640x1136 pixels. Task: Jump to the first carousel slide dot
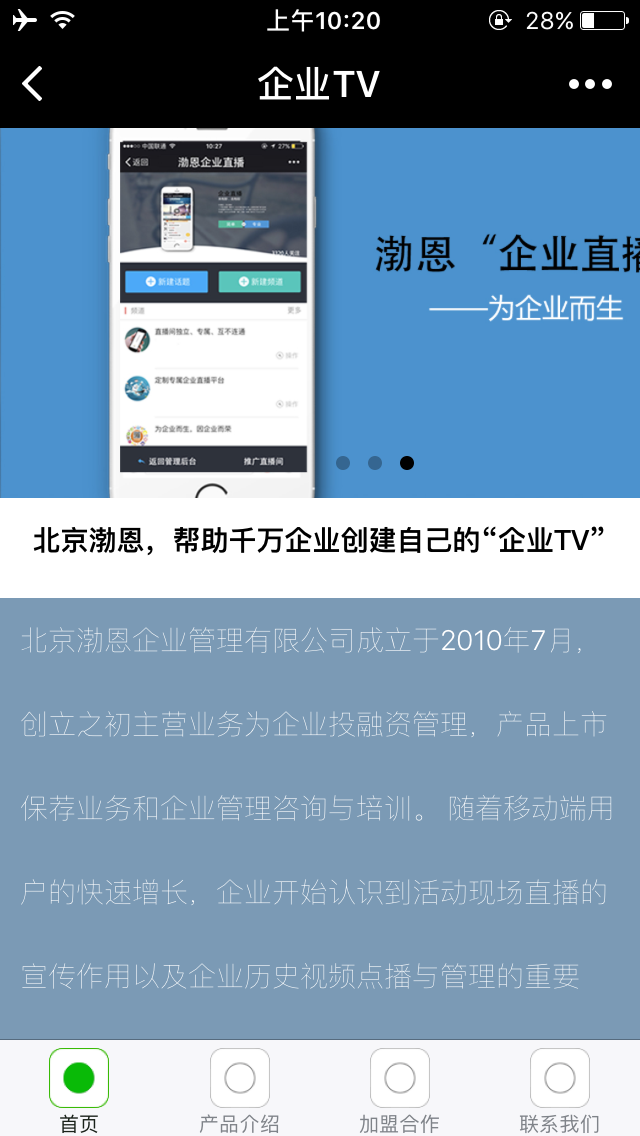point(343,463)
